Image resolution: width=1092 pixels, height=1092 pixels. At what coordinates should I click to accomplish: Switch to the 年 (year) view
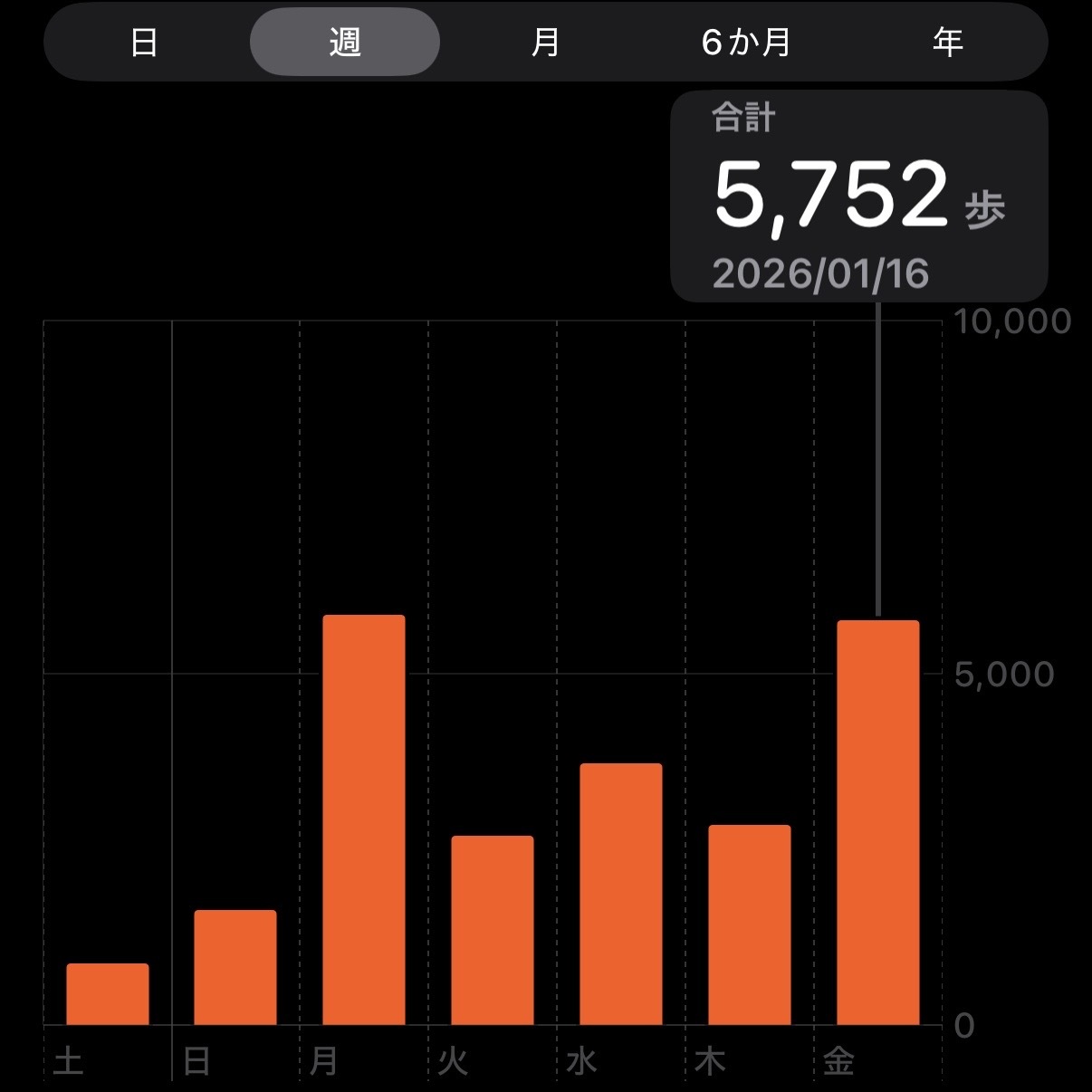(x=947, y=43)
